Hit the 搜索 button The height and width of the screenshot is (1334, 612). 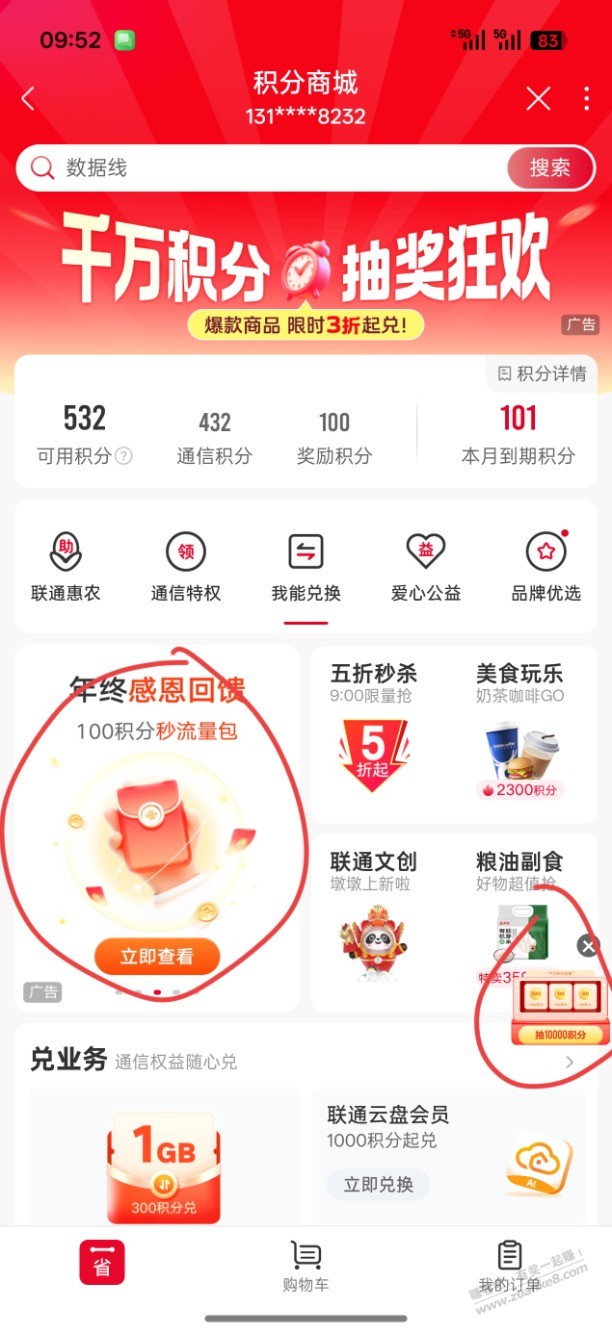coord(549,168)
